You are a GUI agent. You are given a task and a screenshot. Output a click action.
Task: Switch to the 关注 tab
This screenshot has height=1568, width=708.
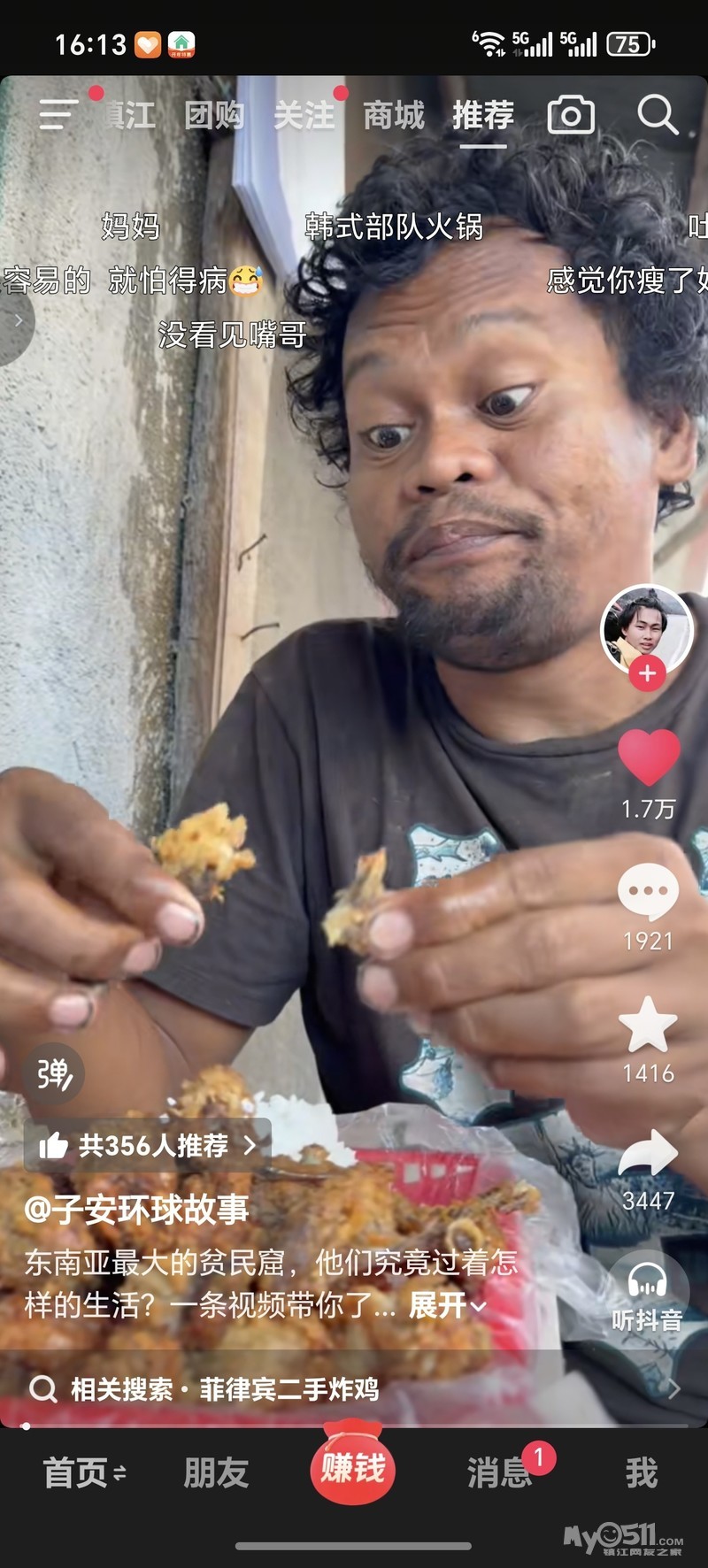(x=304, y=115)
